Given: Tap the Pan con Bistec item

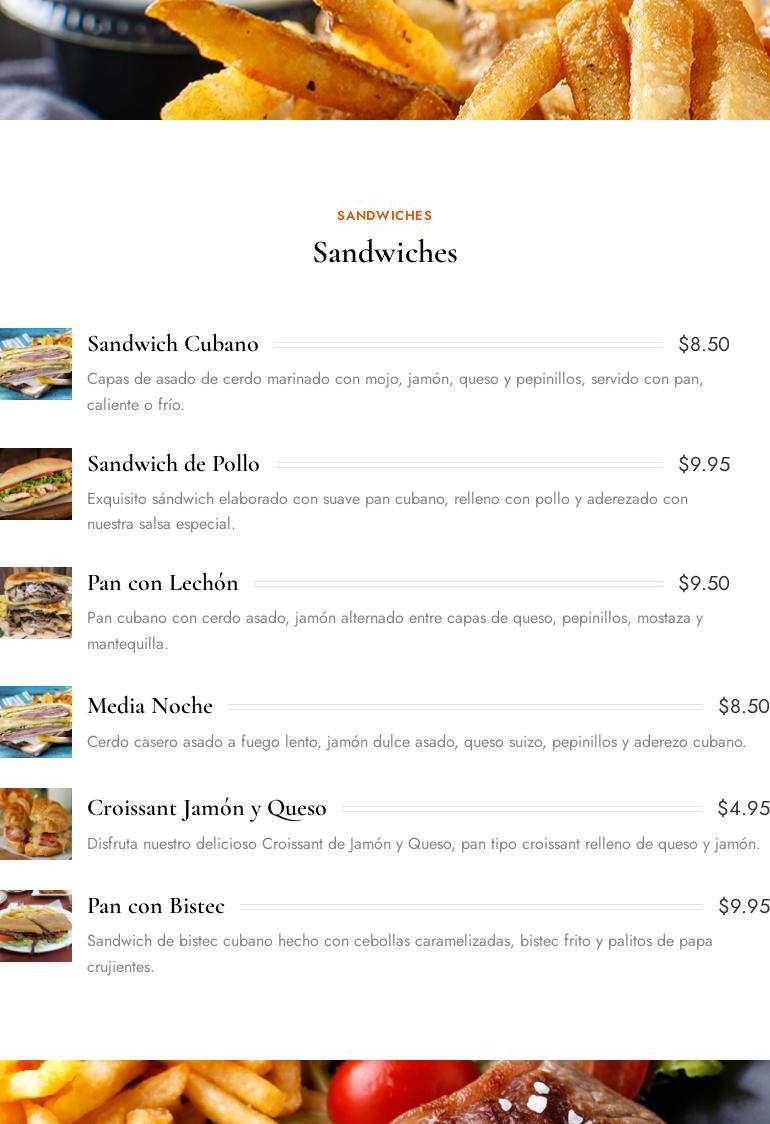Looking at the screenshot, I should pyautogui.click(x=156, y=906).
